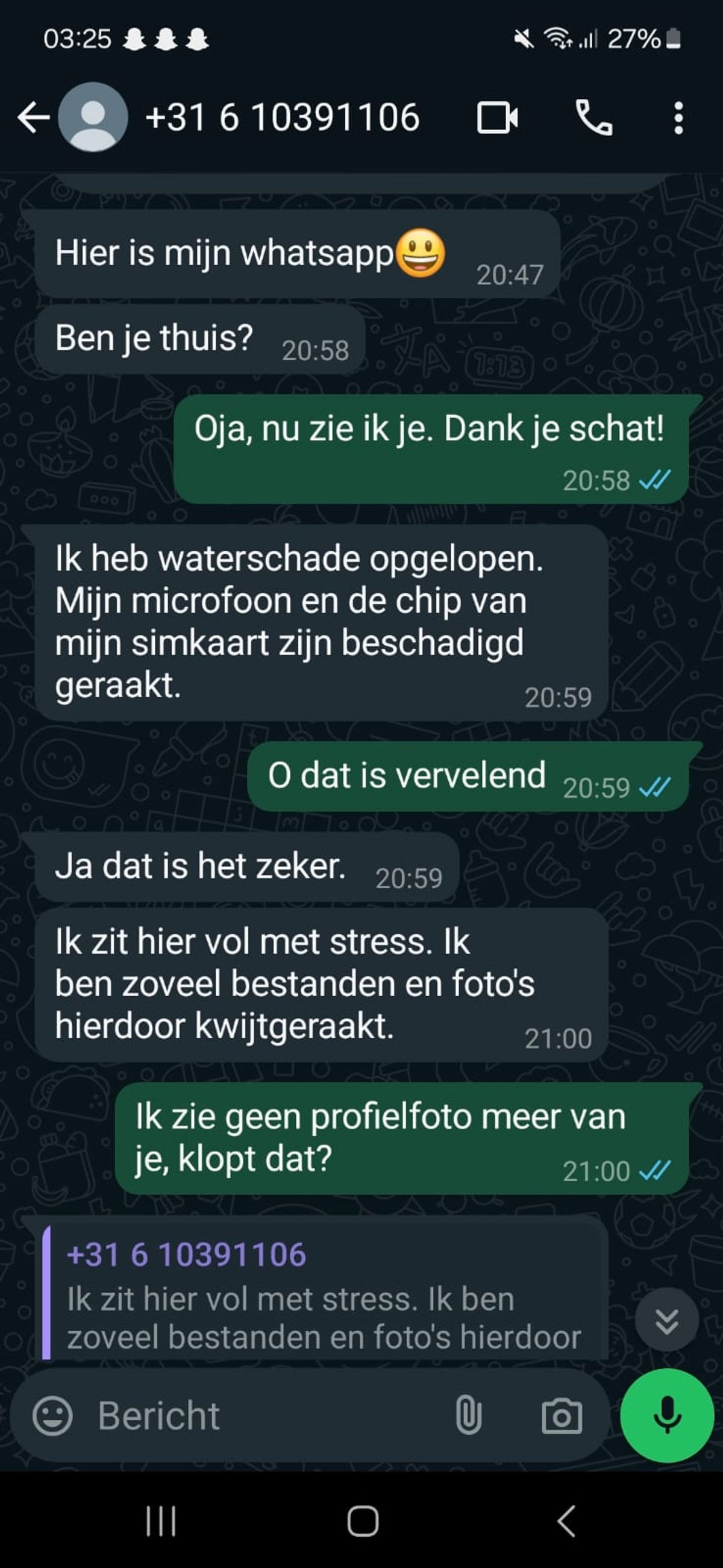Jump to the latest messages
This screenshot has height=1568, width=723.
(666, 1320)
